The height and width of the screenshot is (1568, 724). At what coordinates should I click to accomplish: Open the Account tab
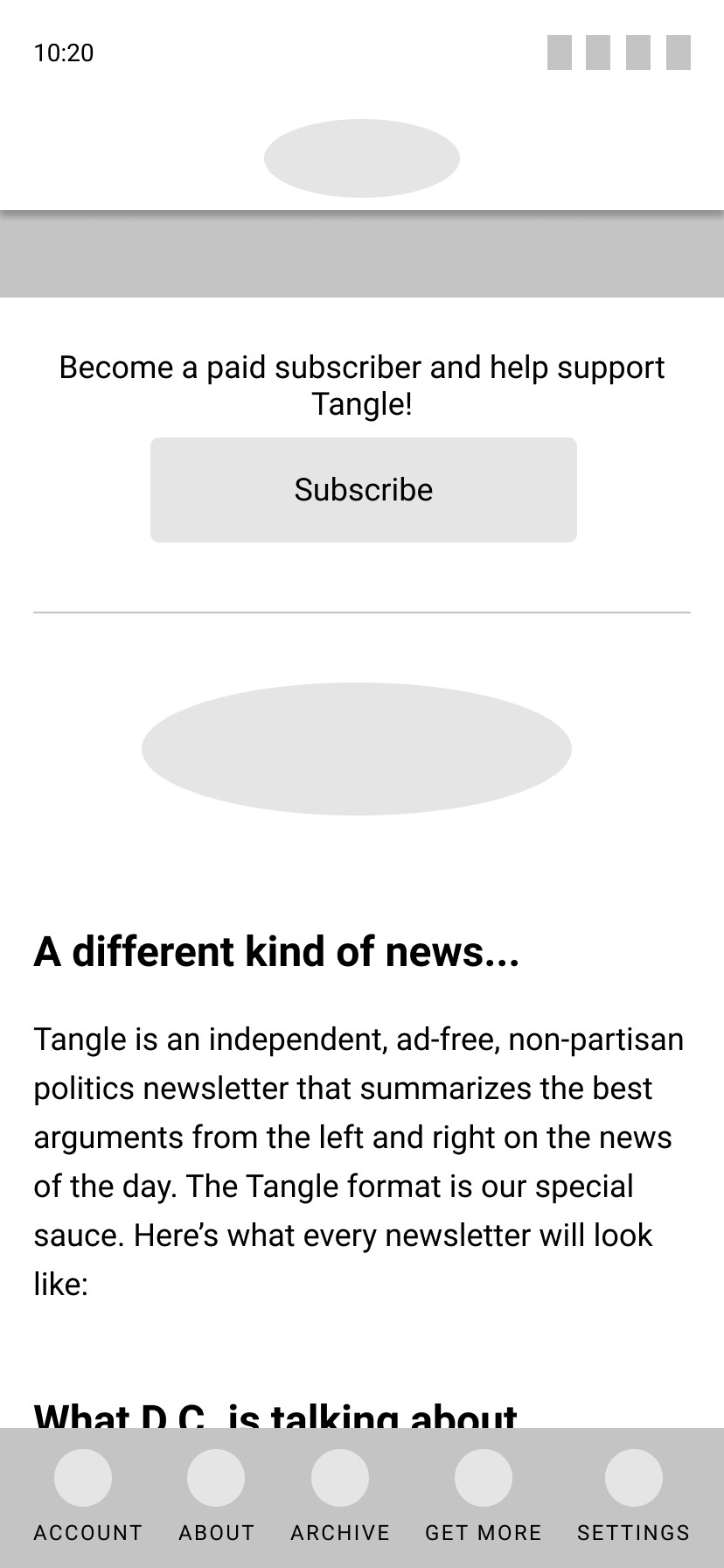click(x=87, y=1497)
